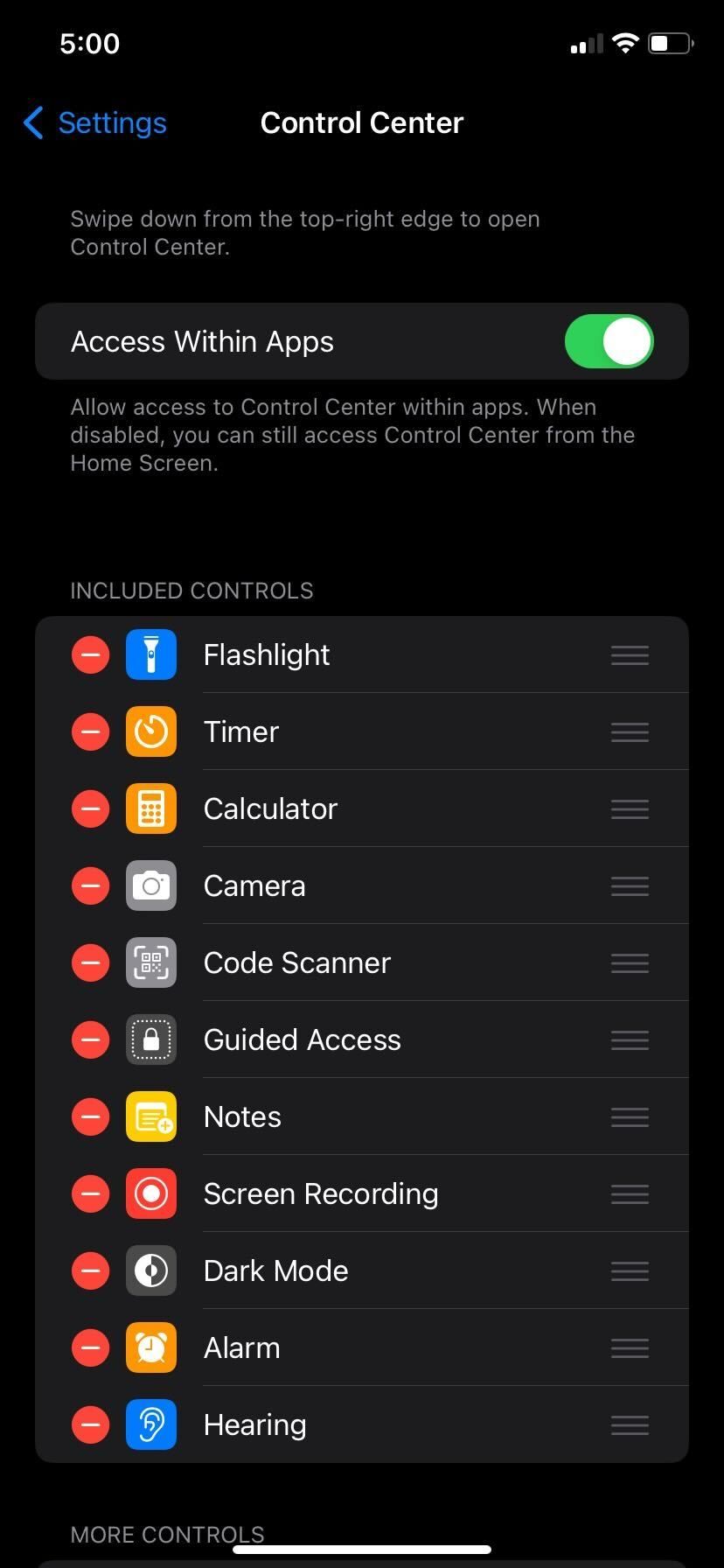Remove Alarm from included controls
Viewport: 724px width, 1568px height.
(90, 1347)
